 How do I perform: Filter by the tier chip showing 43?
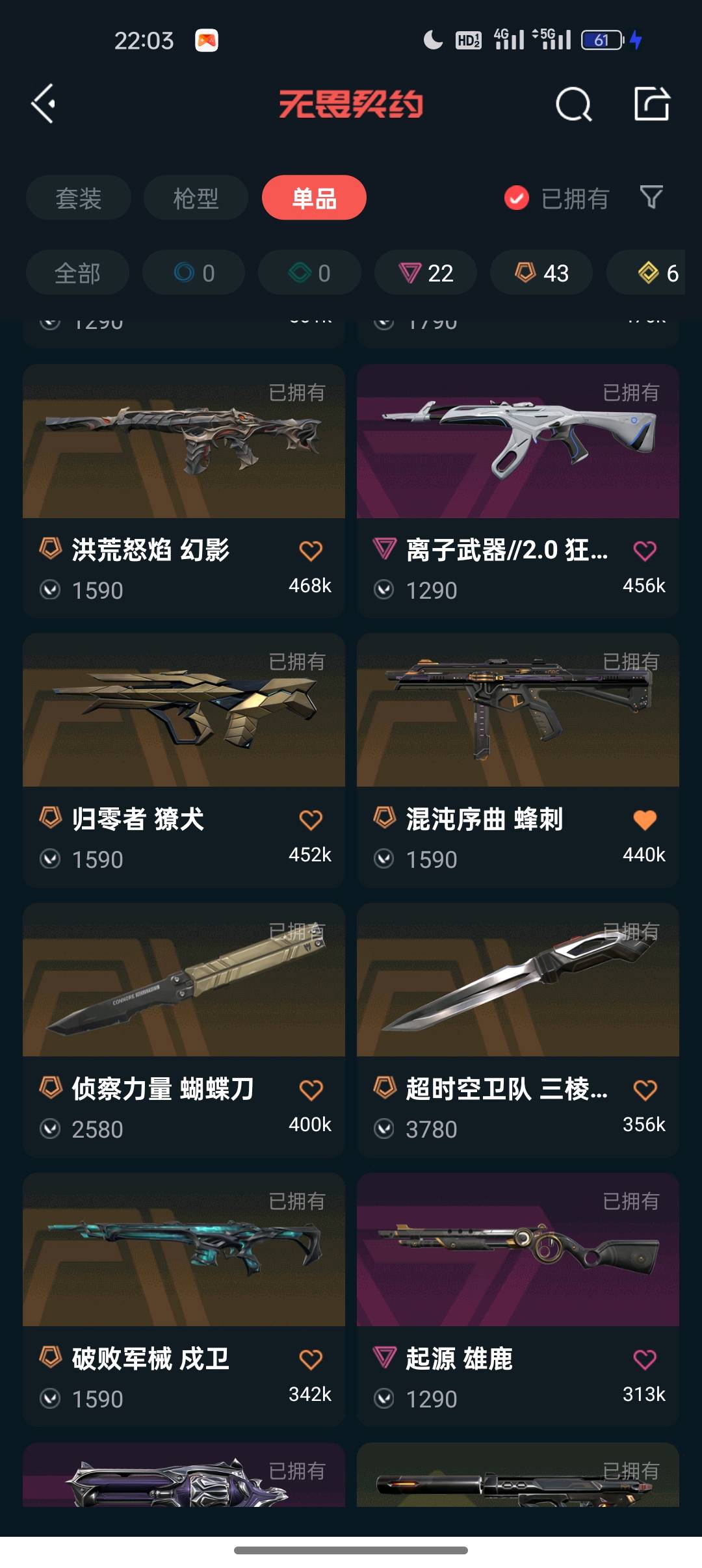tap(541, 272)
